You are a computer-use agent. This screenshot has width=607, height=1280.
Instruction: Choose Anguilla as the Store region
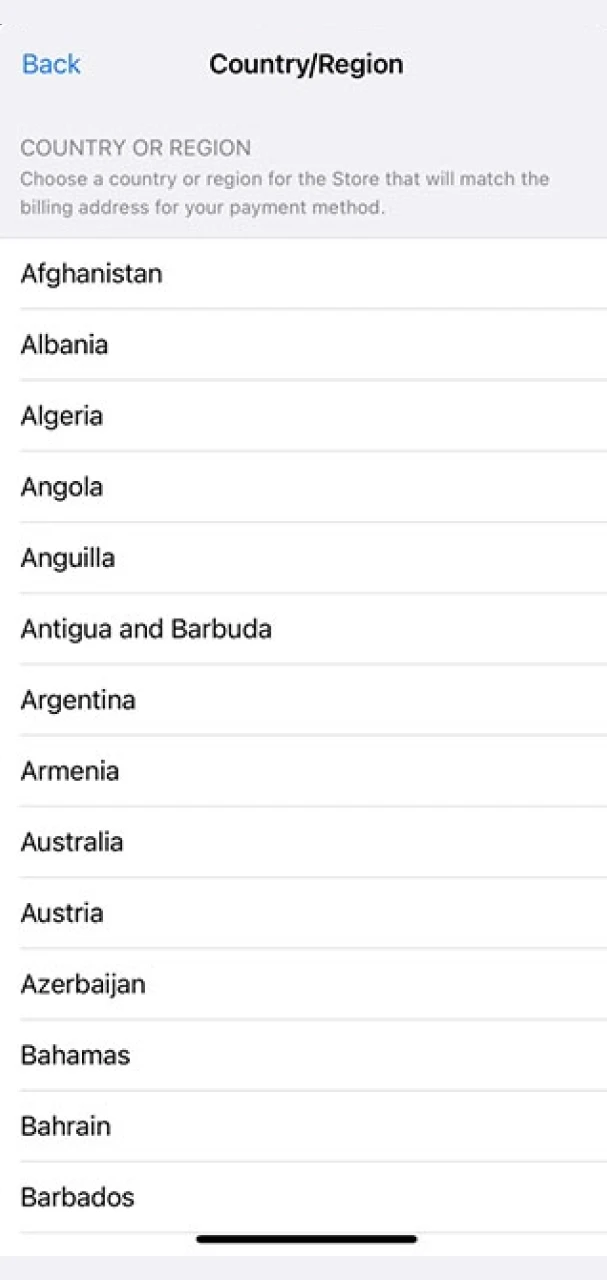click(67, 558)
